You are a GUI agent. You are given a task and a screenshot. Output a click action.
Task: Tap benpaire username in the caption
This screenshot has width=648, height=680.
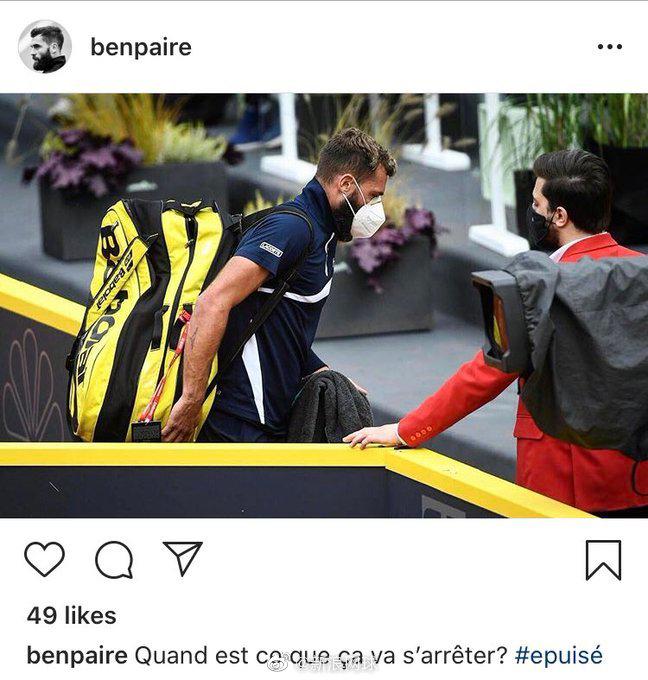(77, 656)
